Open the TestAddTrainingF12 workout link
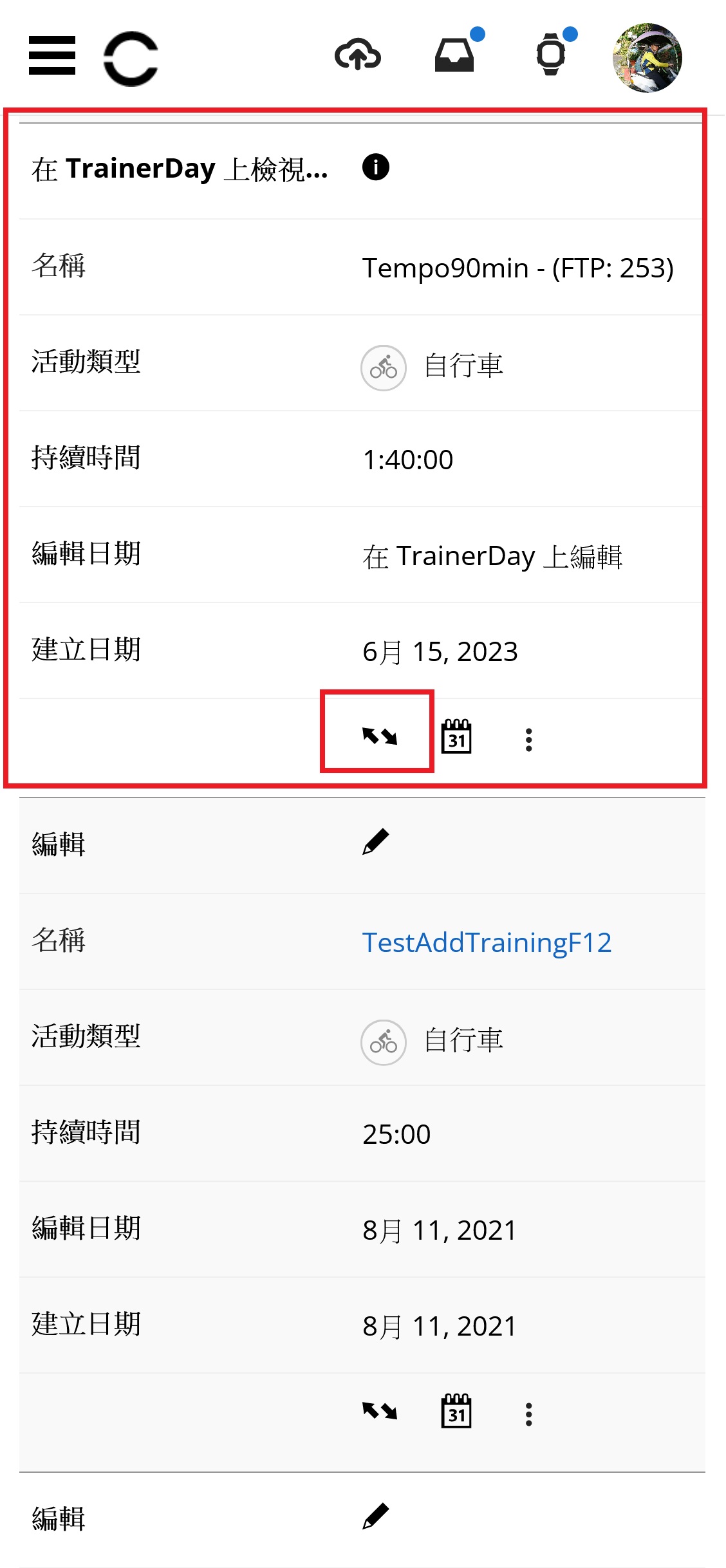This screenshot has height=1568, width=726. tap(487, 942)
